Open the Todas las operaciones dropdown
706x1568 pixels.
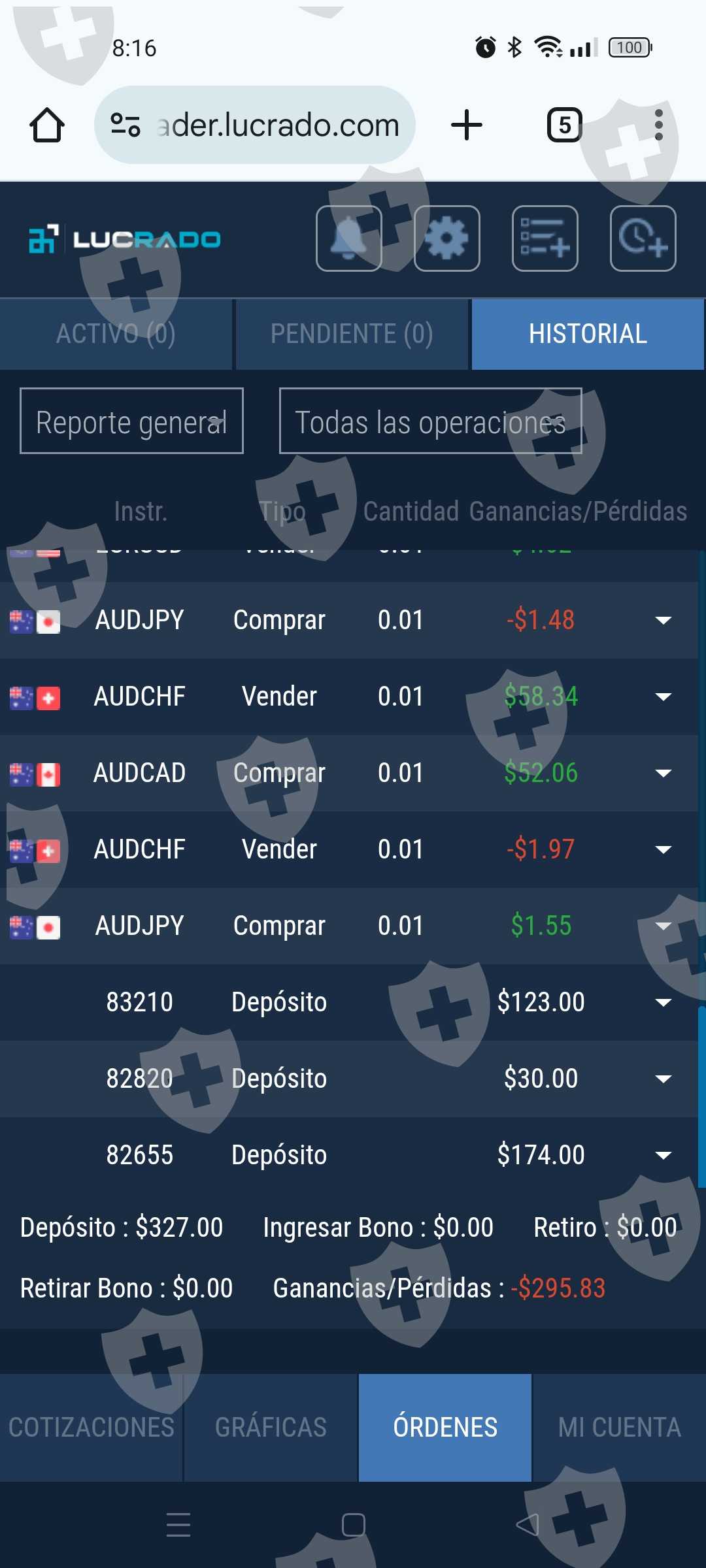(430, 421)
